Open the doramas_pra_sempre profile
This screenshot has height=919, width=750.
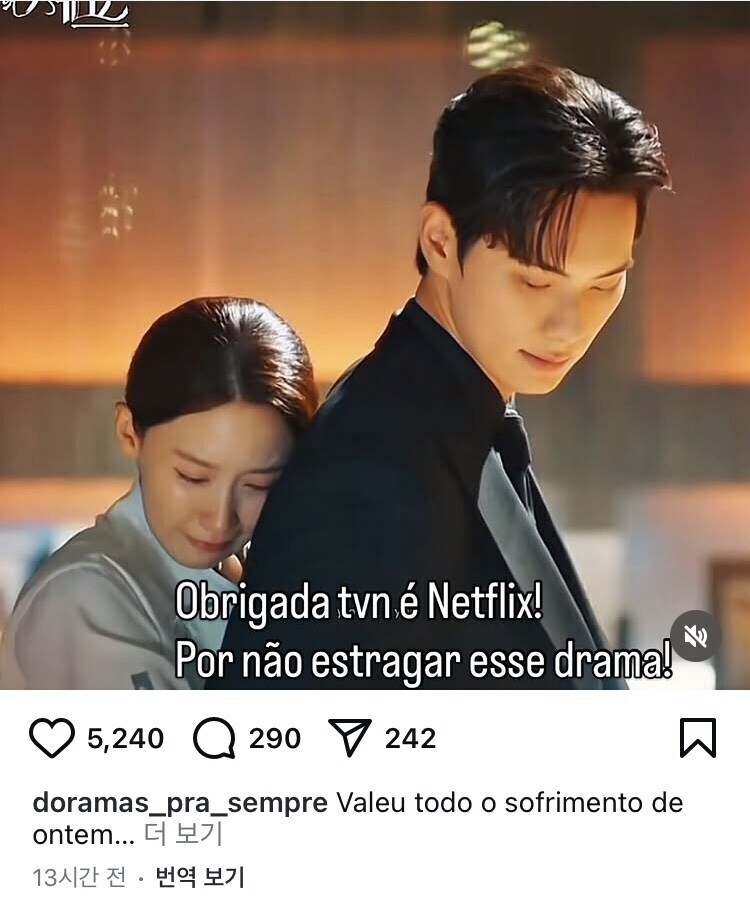tap(180, 802)
